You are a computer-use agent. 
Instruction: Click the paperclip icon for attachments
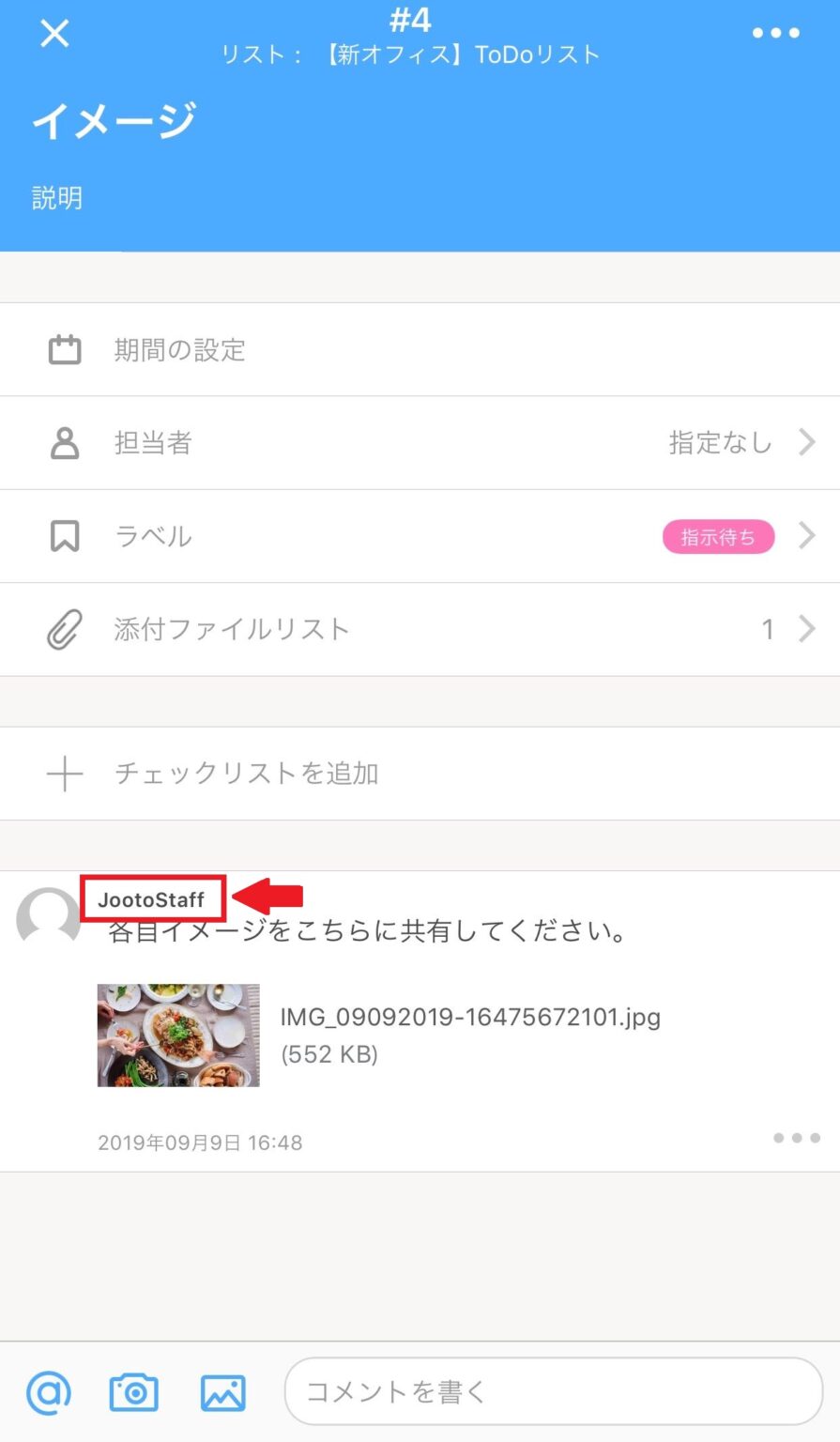pos(64,629)
